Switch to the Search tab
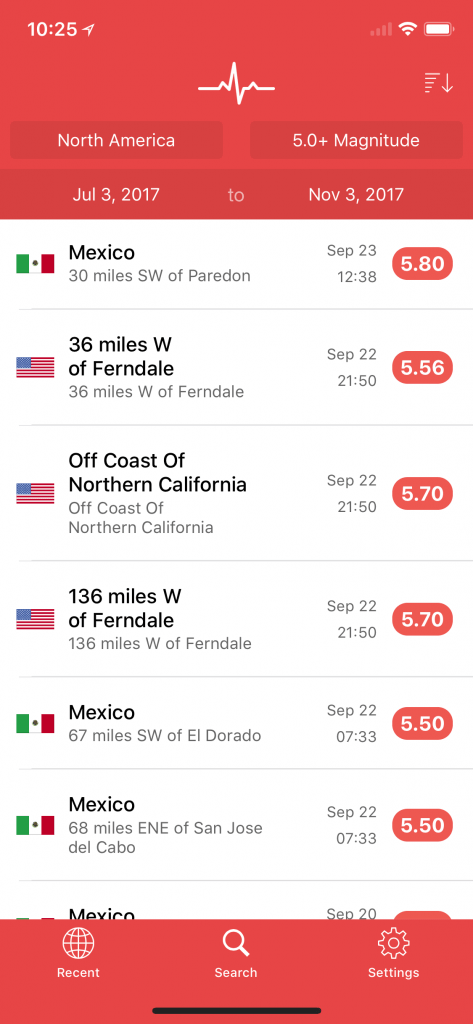 click(x=236, y=954)
